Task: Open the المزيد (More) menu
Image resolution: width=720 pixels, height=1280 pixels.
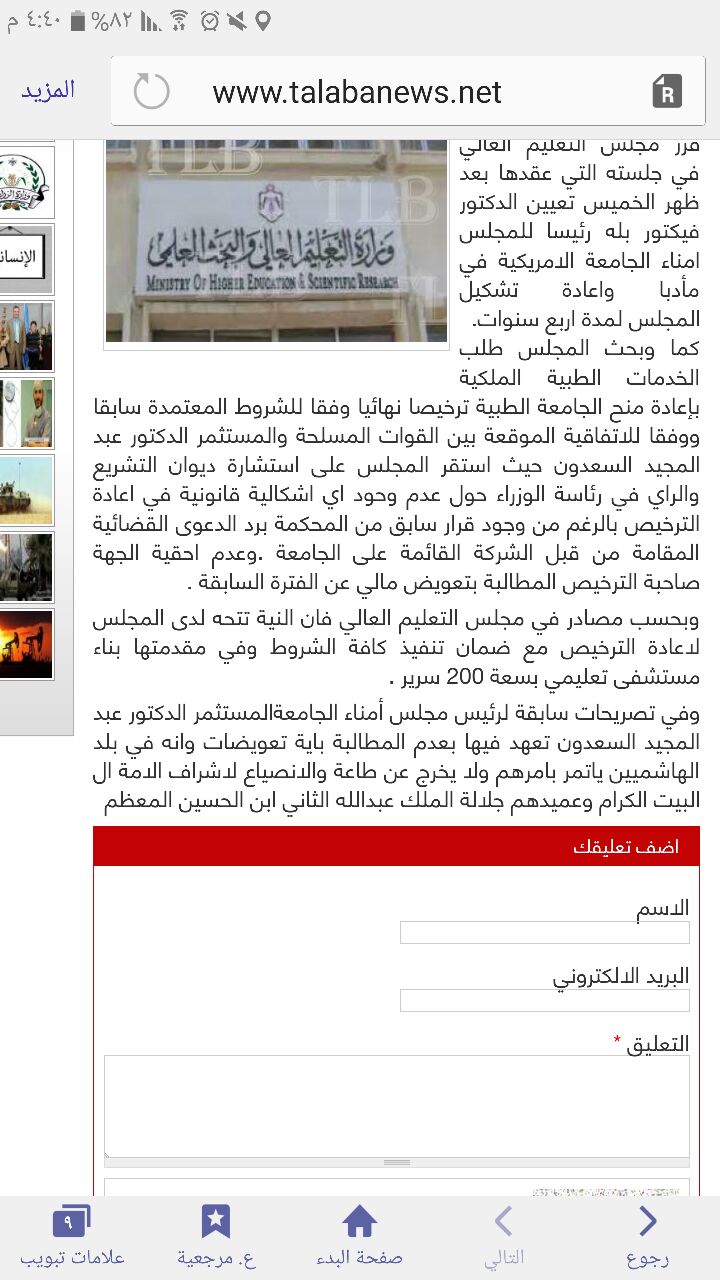Action: [48, 91]
